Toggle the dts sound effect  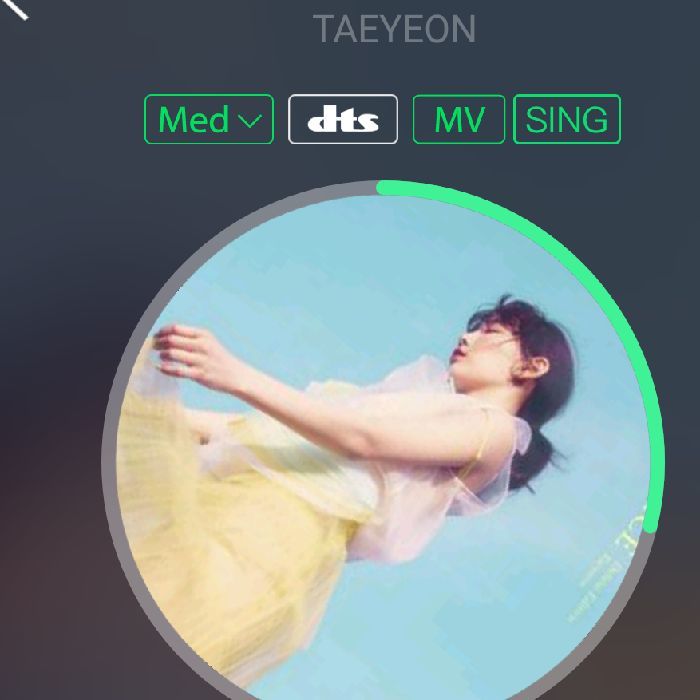[343, 120]
